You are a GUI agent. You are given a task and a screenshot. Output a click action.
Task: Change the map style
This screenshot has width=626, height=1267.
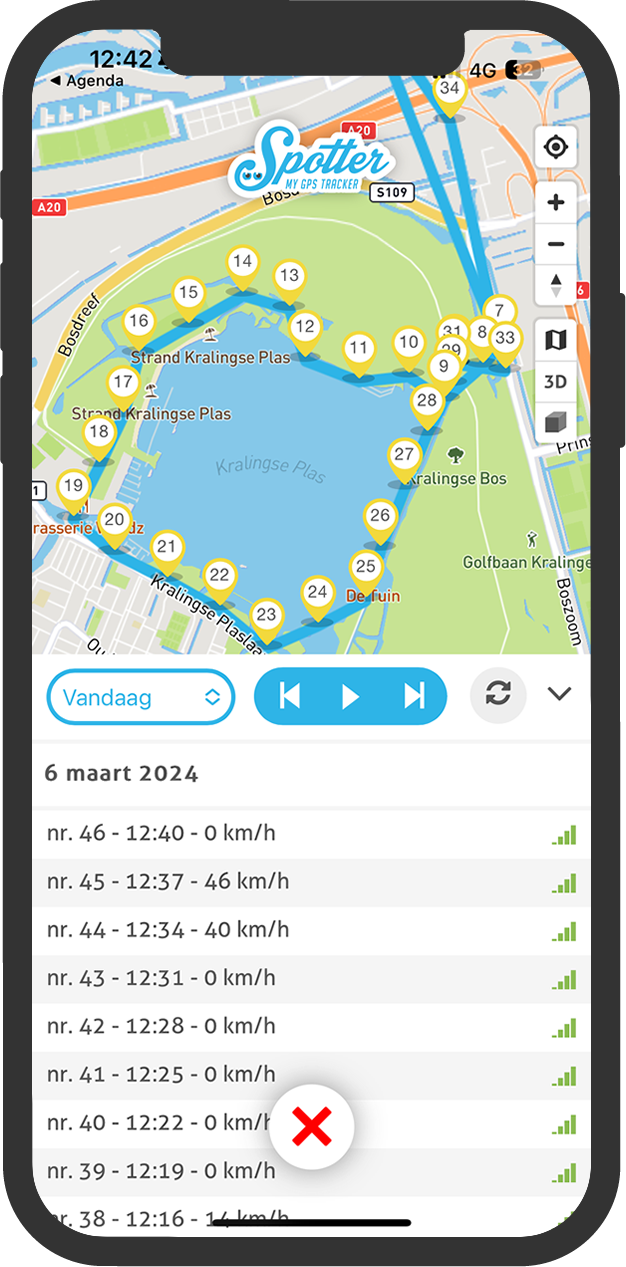(x=555, y=340)
